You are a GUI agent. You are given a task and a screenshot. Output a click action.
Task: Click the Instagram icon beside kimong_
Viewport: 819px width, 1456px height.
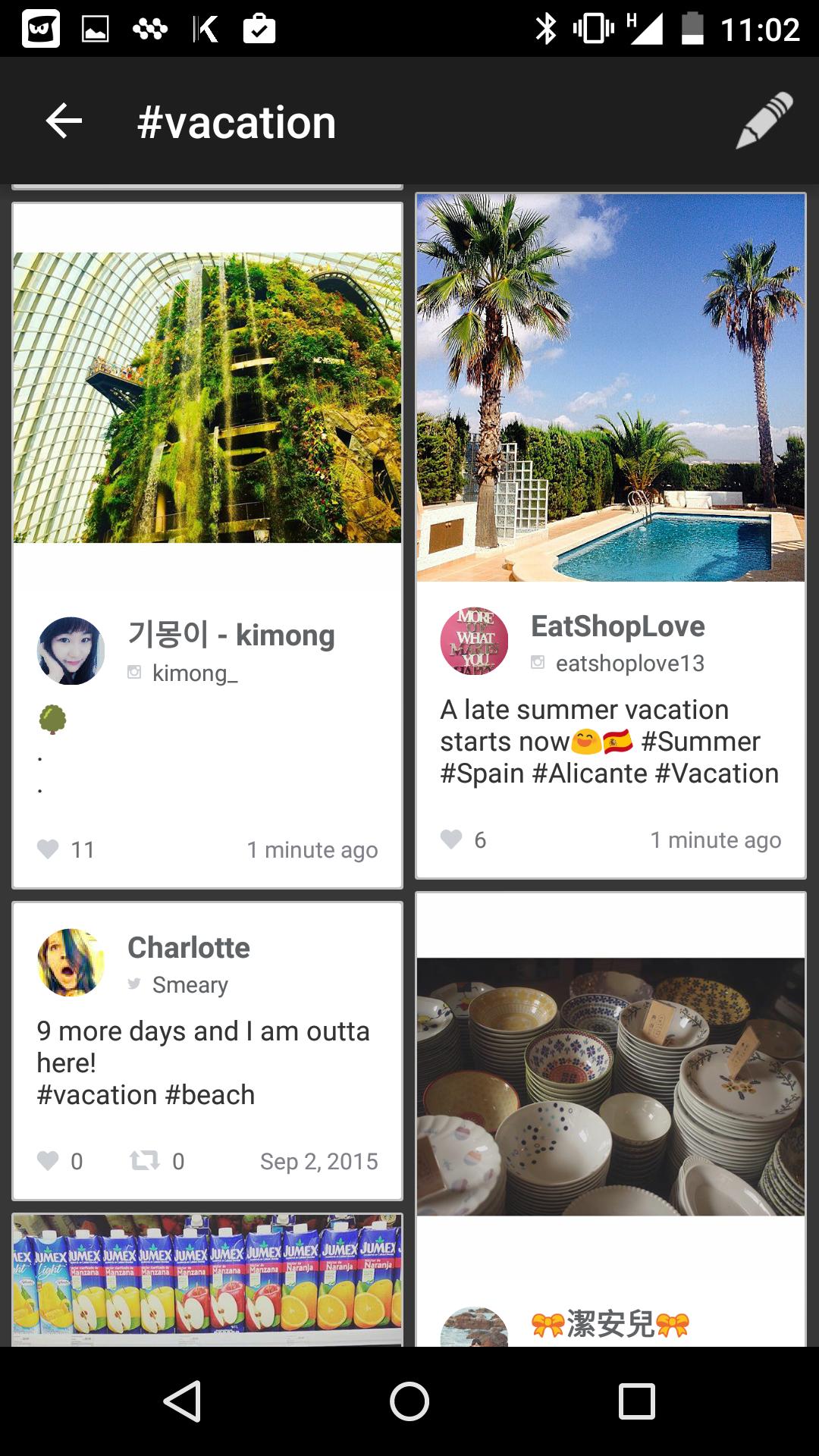(x=136, y=673)
